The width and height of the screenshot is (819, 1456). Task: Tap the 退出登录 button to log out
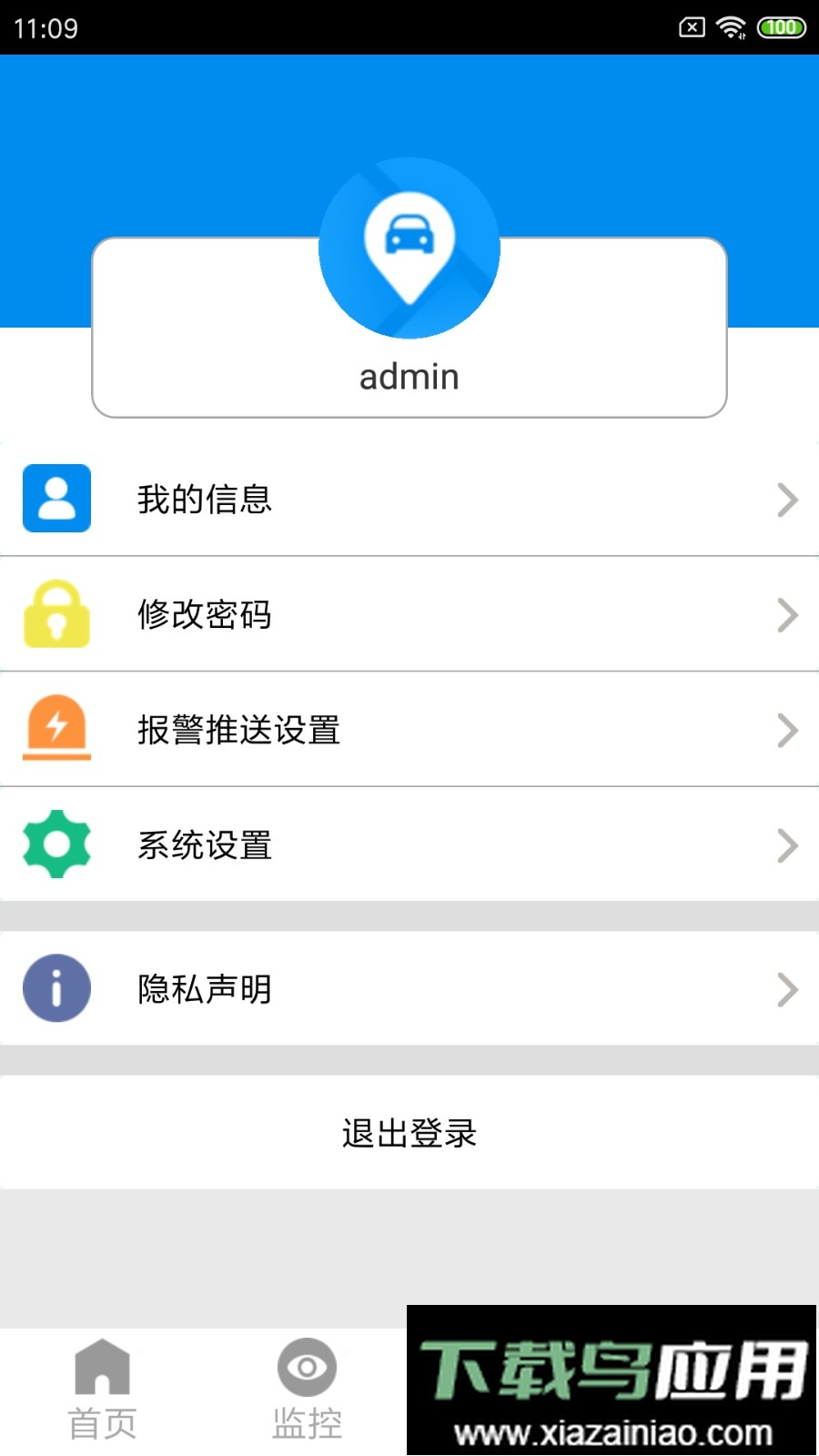[409, 1133]
